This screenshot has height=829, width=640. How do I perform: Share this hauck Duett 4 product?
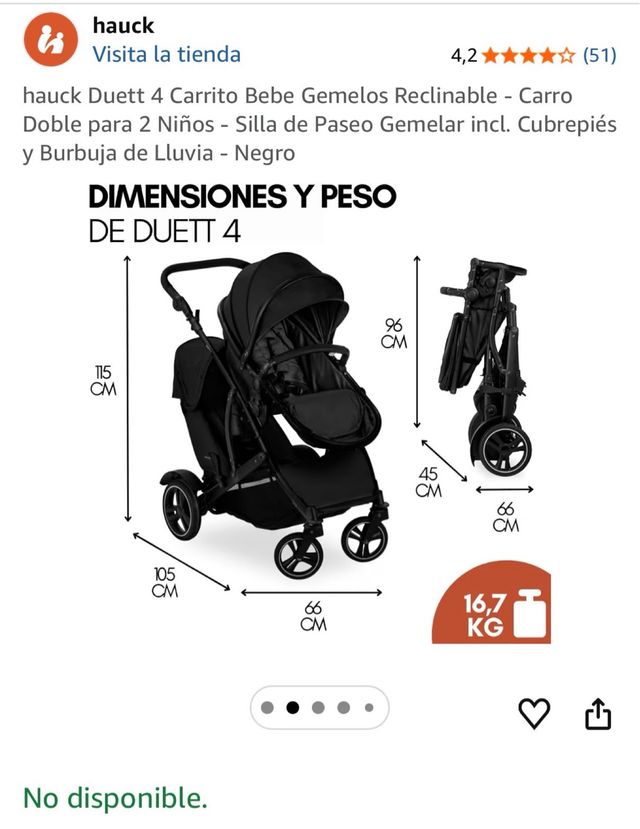click(x=596, y=713)
